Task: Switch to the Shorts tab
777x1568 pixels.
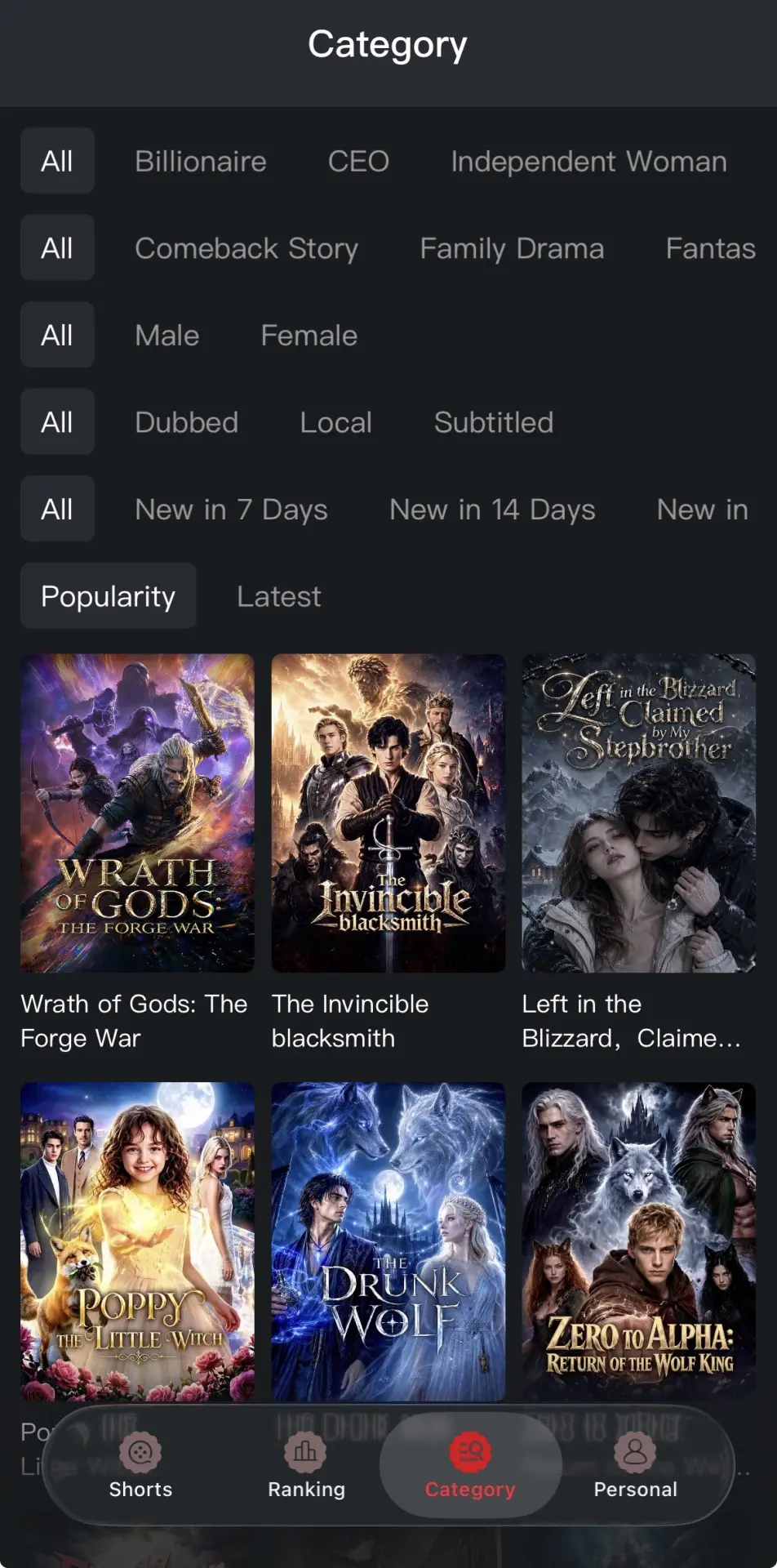Action: [x=140, y=1467]
